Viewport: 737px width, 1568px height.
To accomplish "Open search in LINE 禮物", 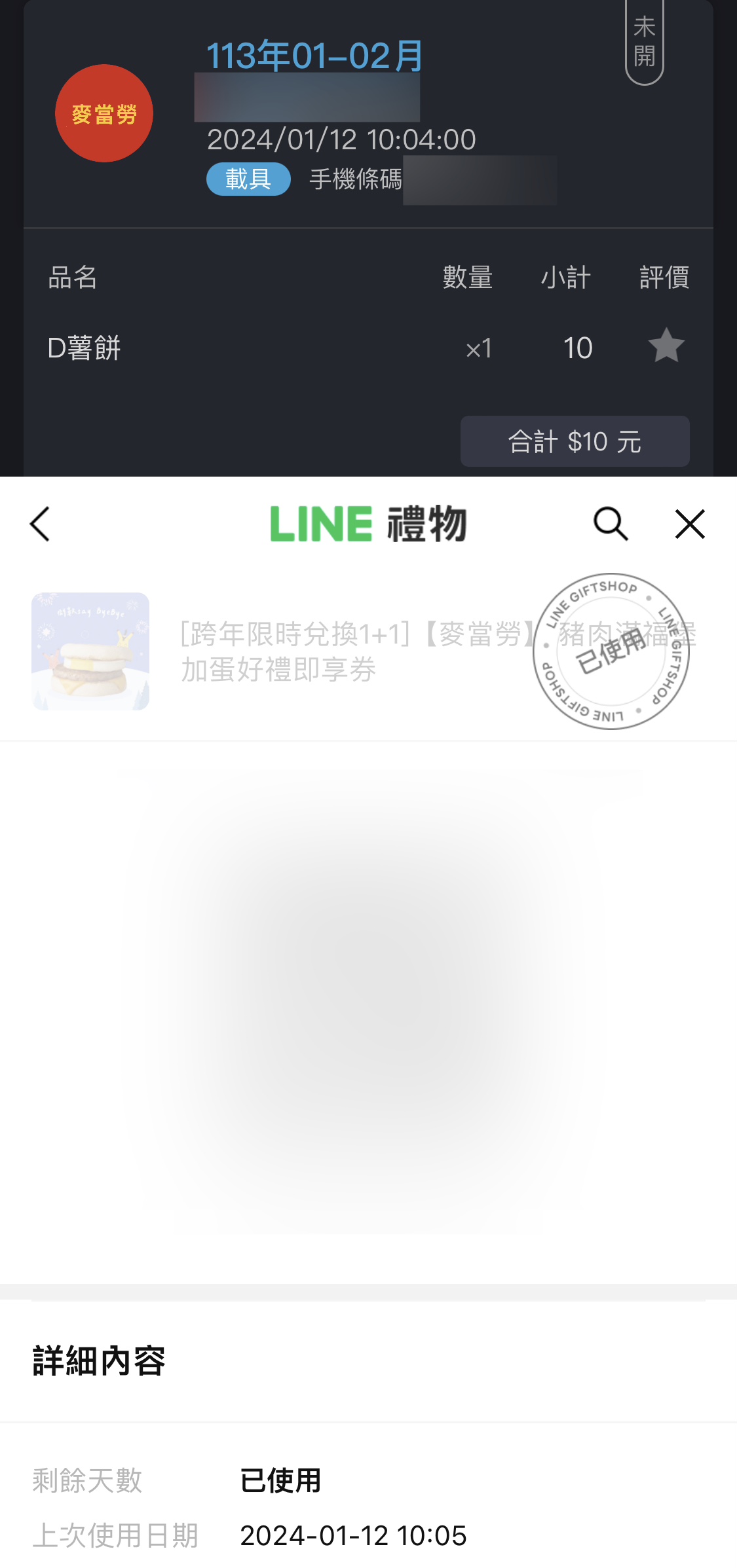I will tap(611, 524).
